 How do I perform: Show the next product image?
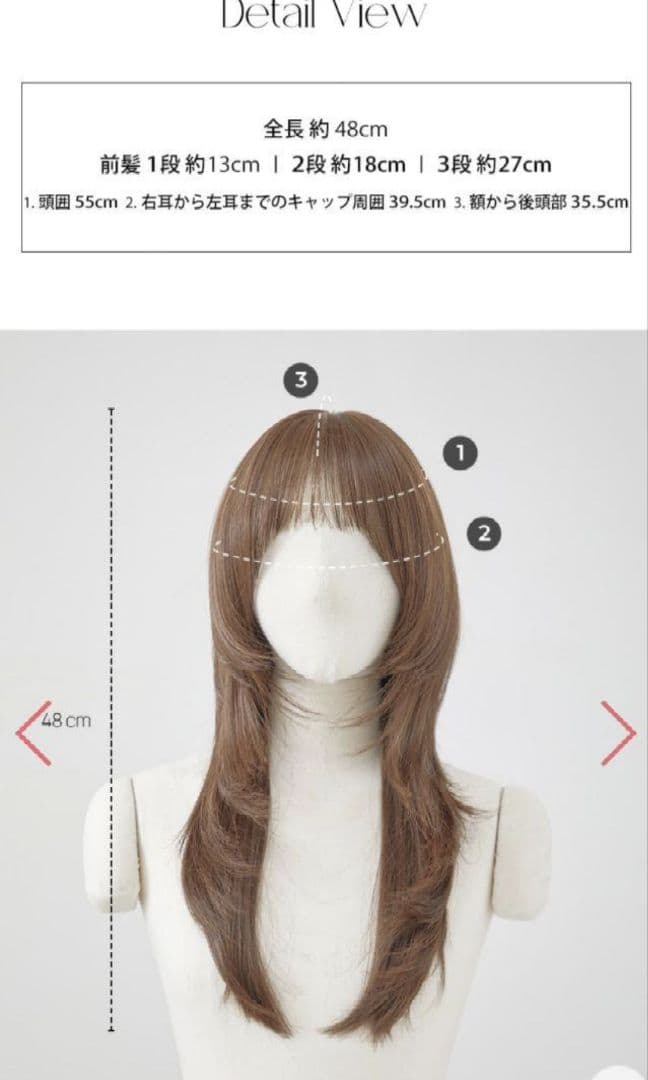(618, 732)
